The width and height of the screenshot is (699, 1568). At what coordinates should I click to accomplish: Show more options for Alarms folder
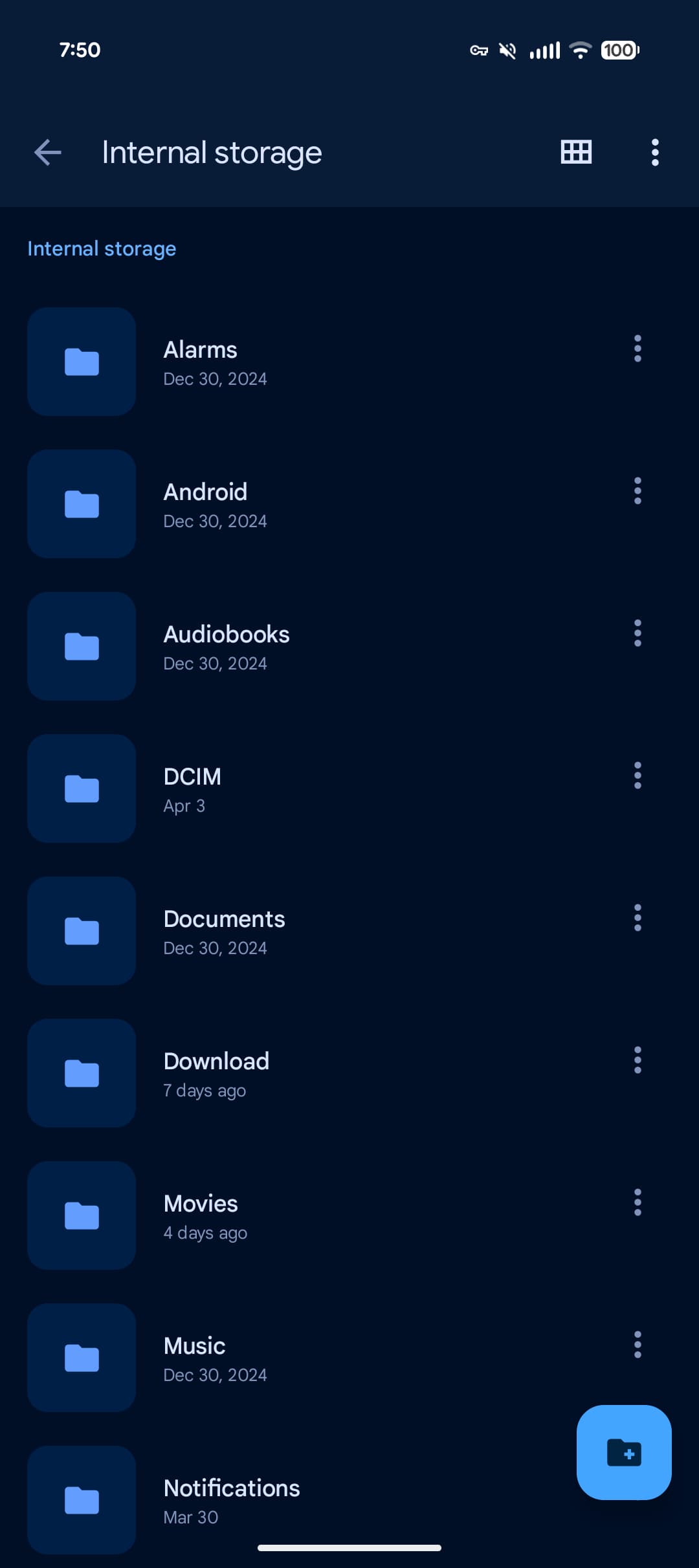coord(638,349)
